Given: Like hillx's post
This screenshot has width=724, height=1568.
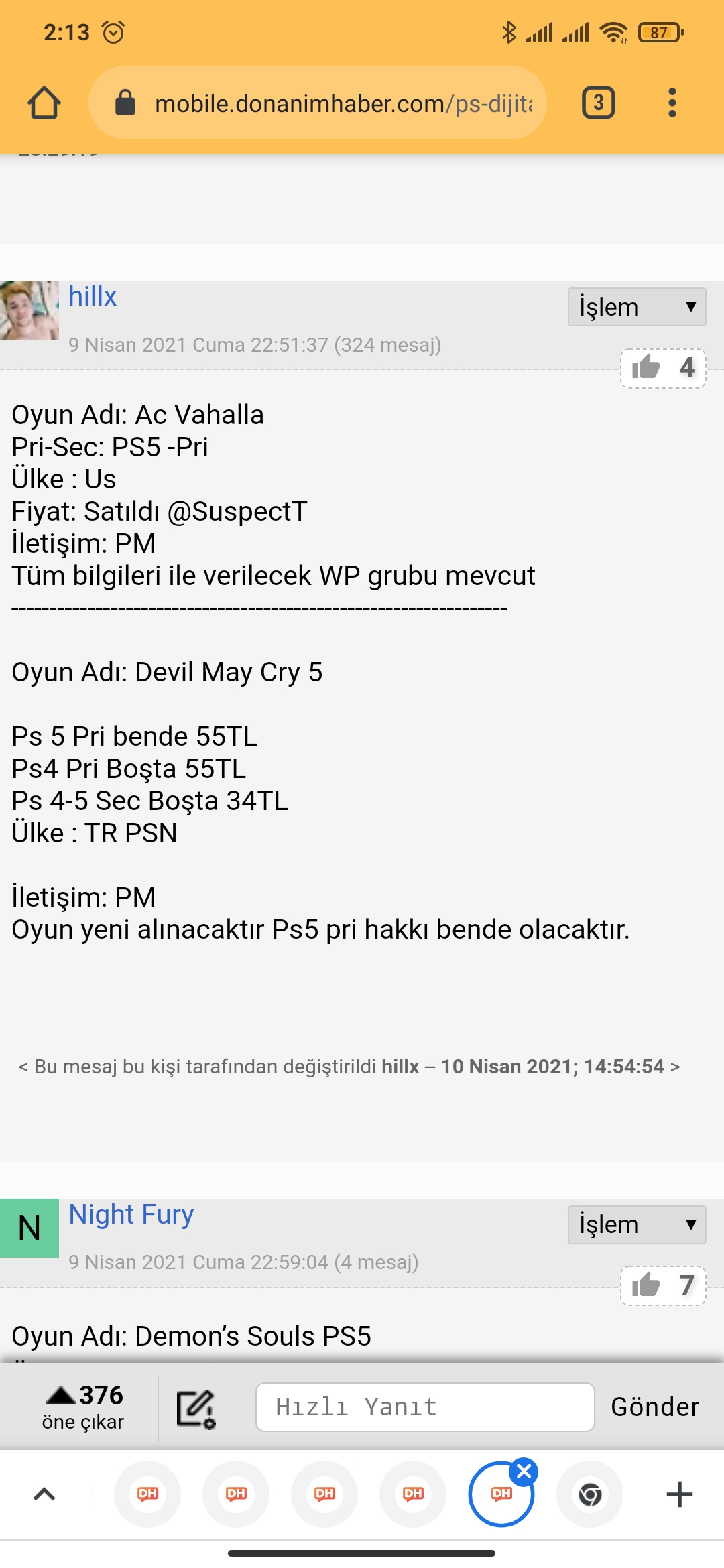Looking at the screenshot, I should (663, 368).
